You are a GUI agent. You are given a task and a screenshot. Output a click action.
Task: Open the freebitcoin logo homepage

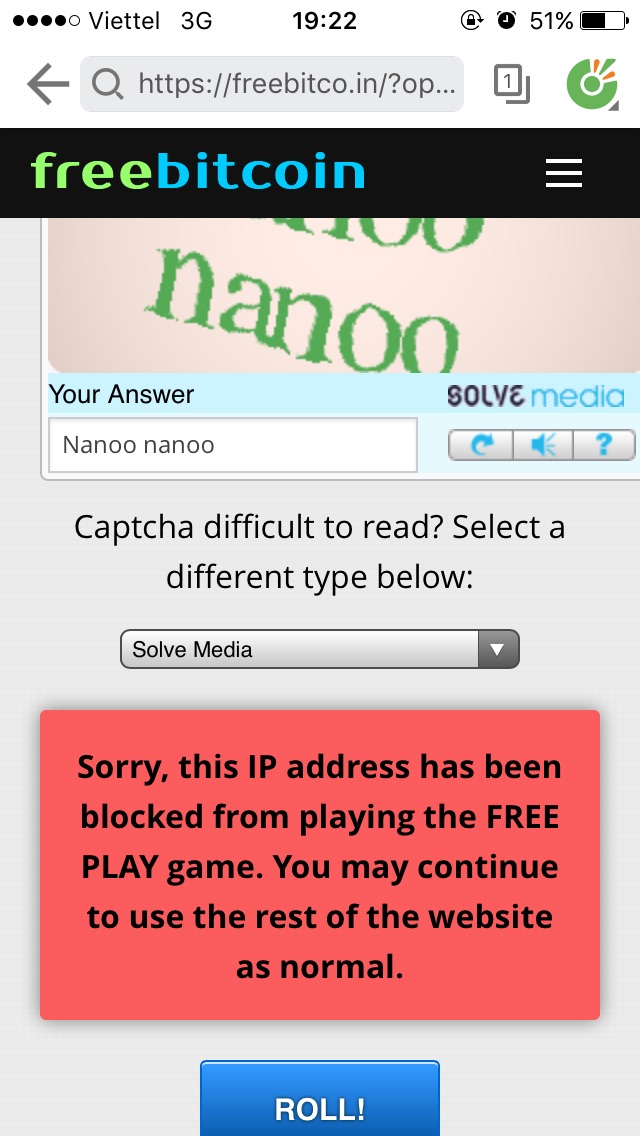[x=198, y=172]
